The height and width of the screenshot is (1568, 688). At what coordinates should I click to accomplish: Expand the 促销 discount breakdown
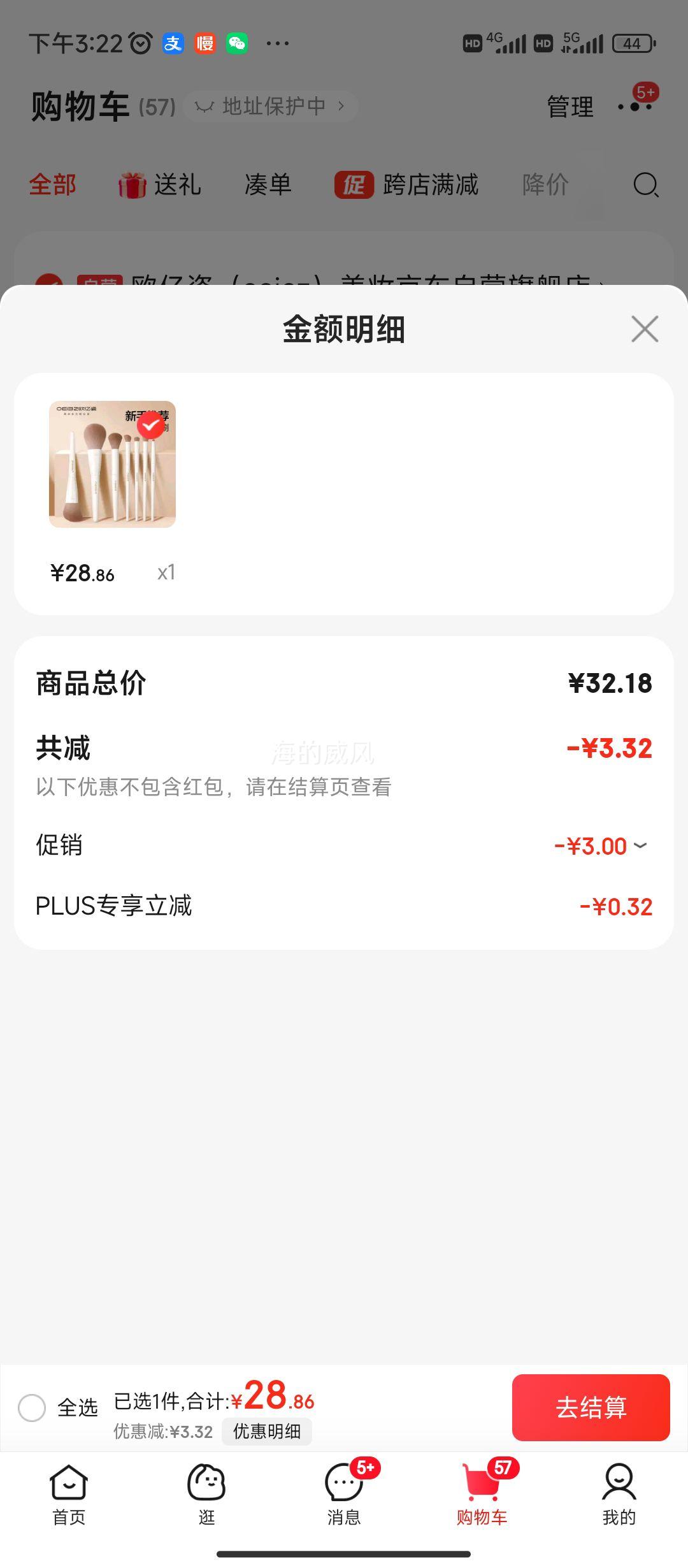pos(640,846)
